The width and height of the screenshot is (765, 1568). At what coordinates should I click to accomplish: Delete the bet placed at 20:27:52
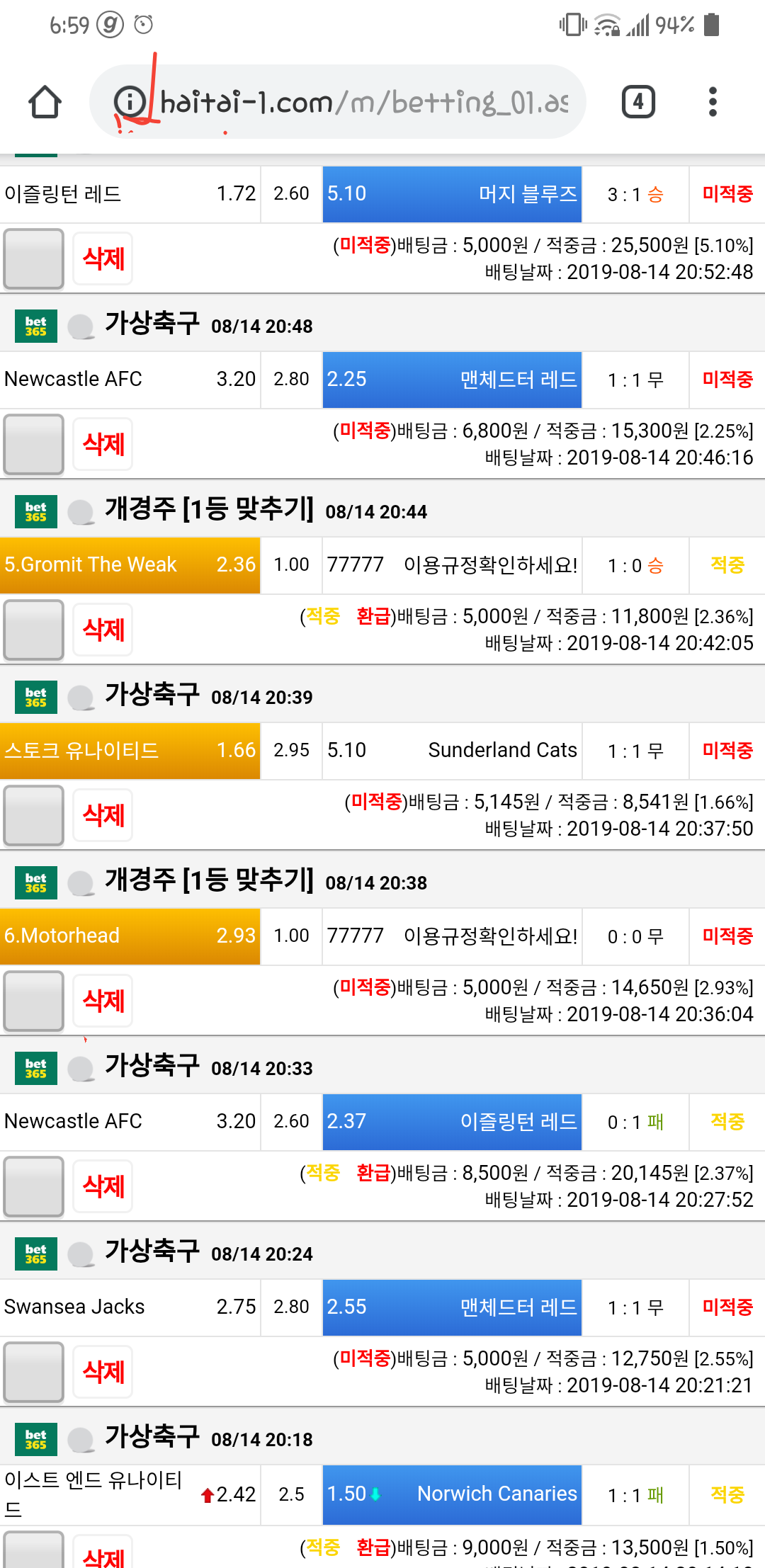point(103,1186)
